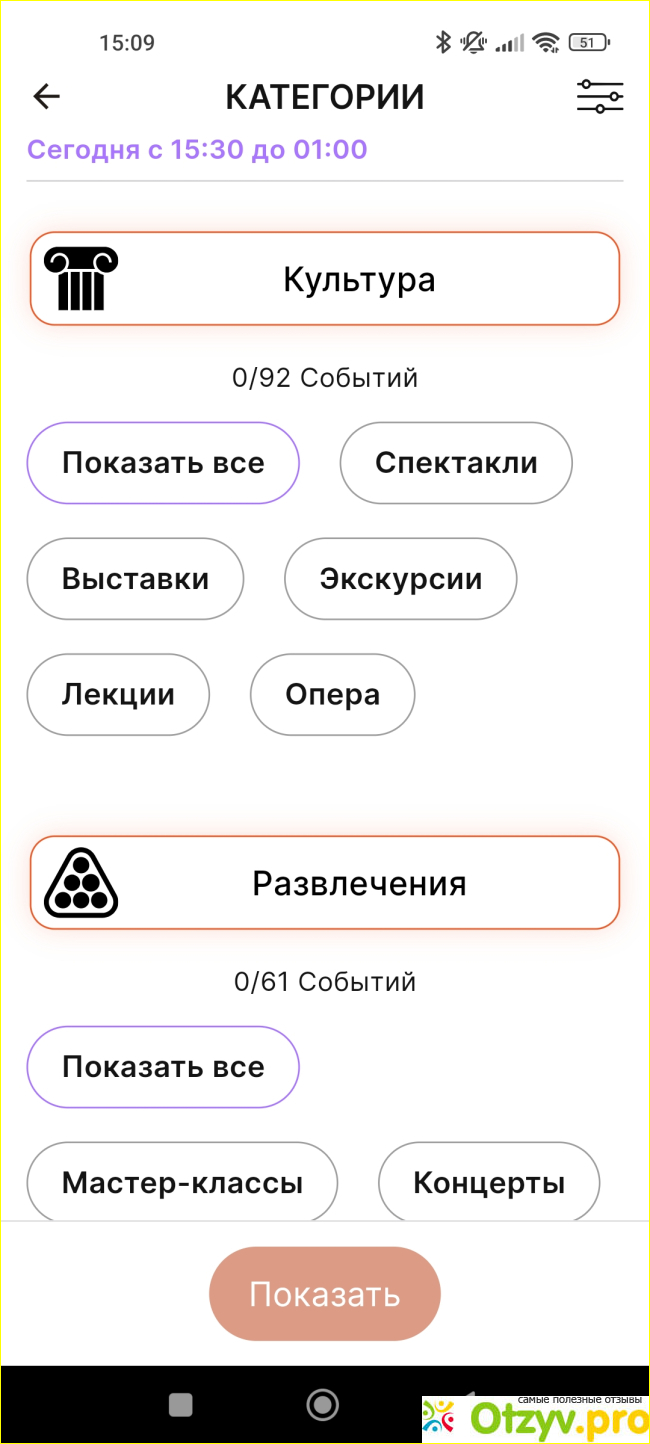Choose the Опера chip

point(332,695)
